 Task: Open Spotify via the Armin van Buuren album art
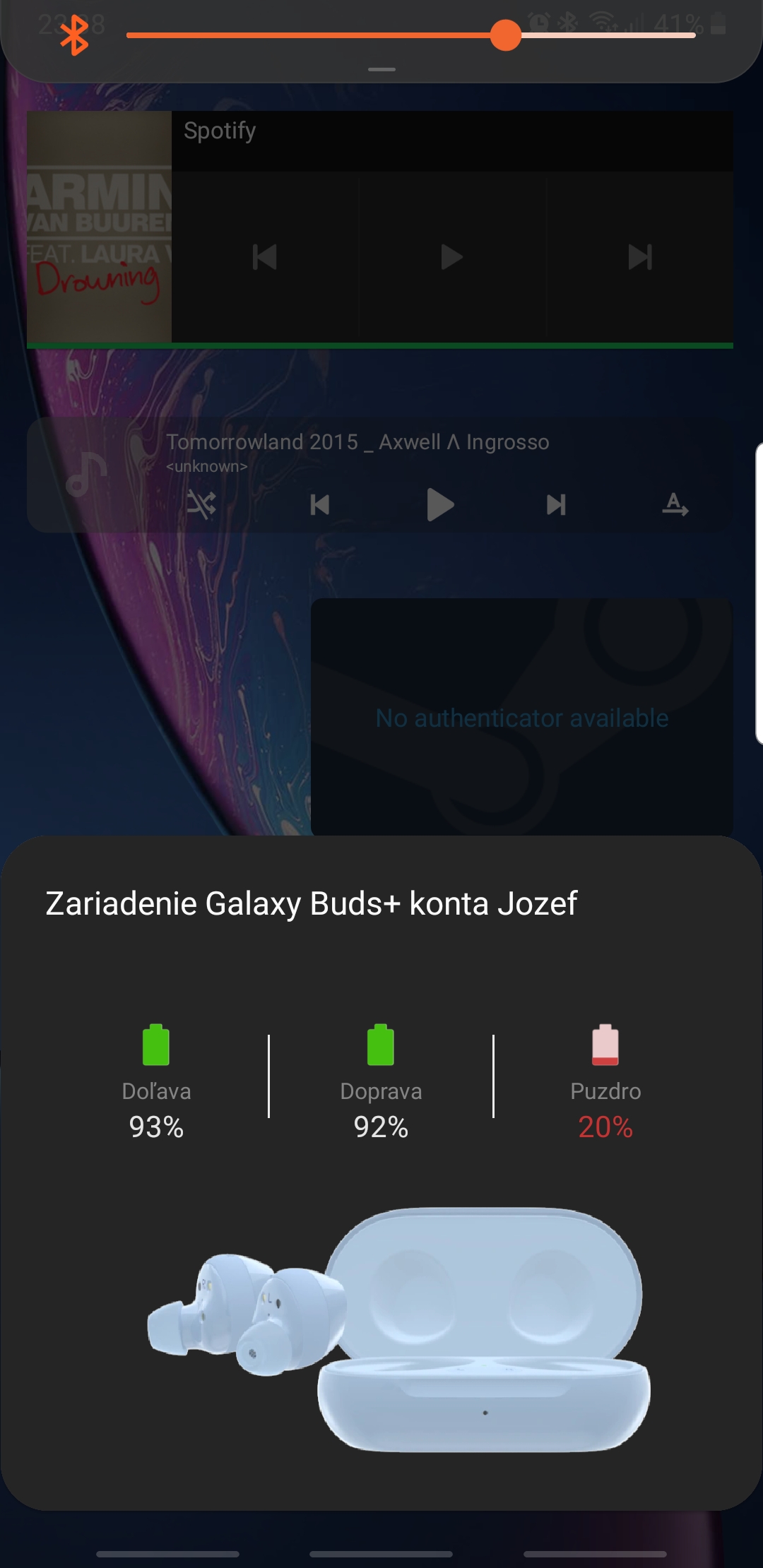pos(99,226)
